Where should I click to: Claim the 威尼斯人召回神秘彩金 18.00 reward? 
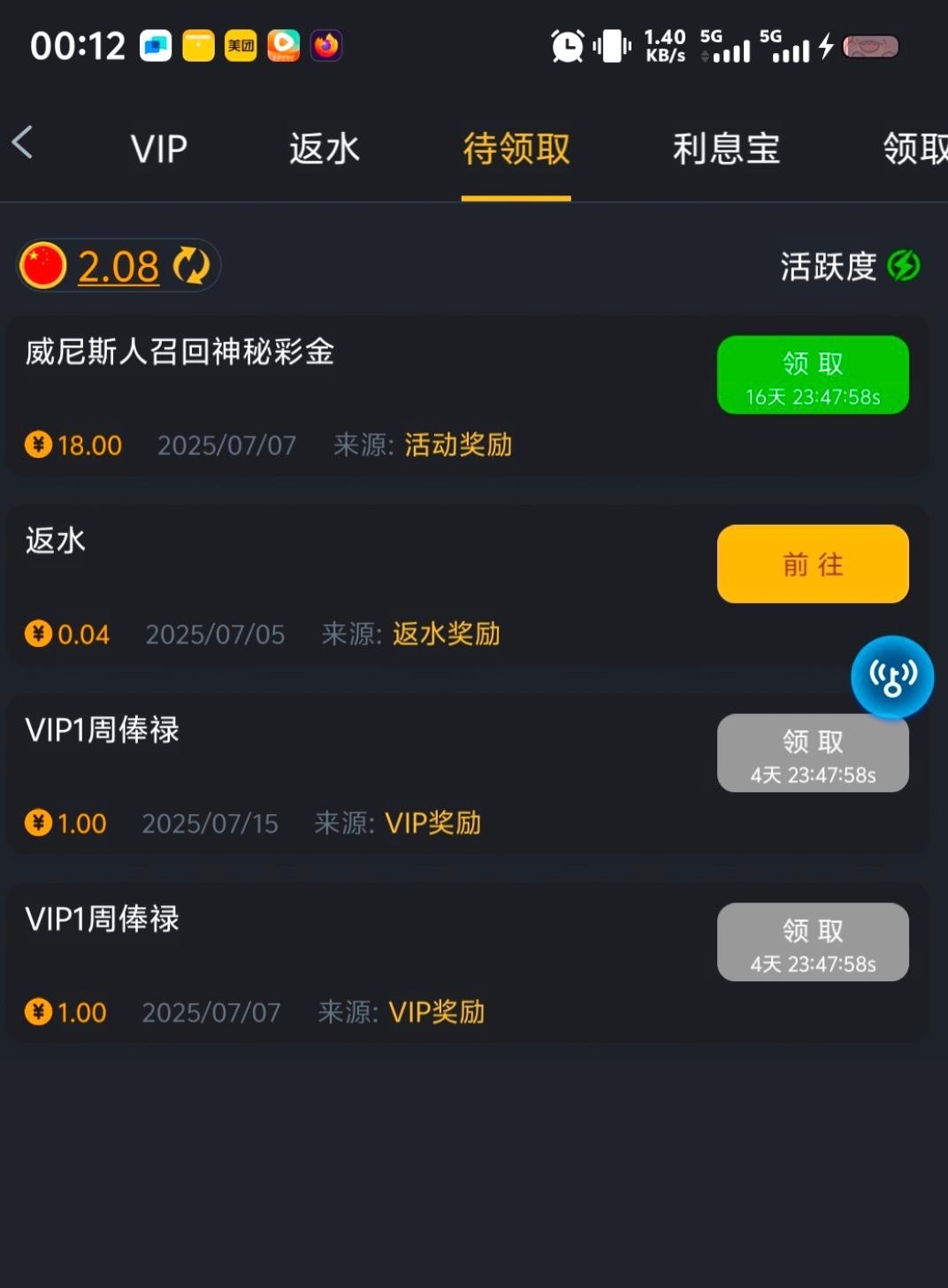(813, 375)
